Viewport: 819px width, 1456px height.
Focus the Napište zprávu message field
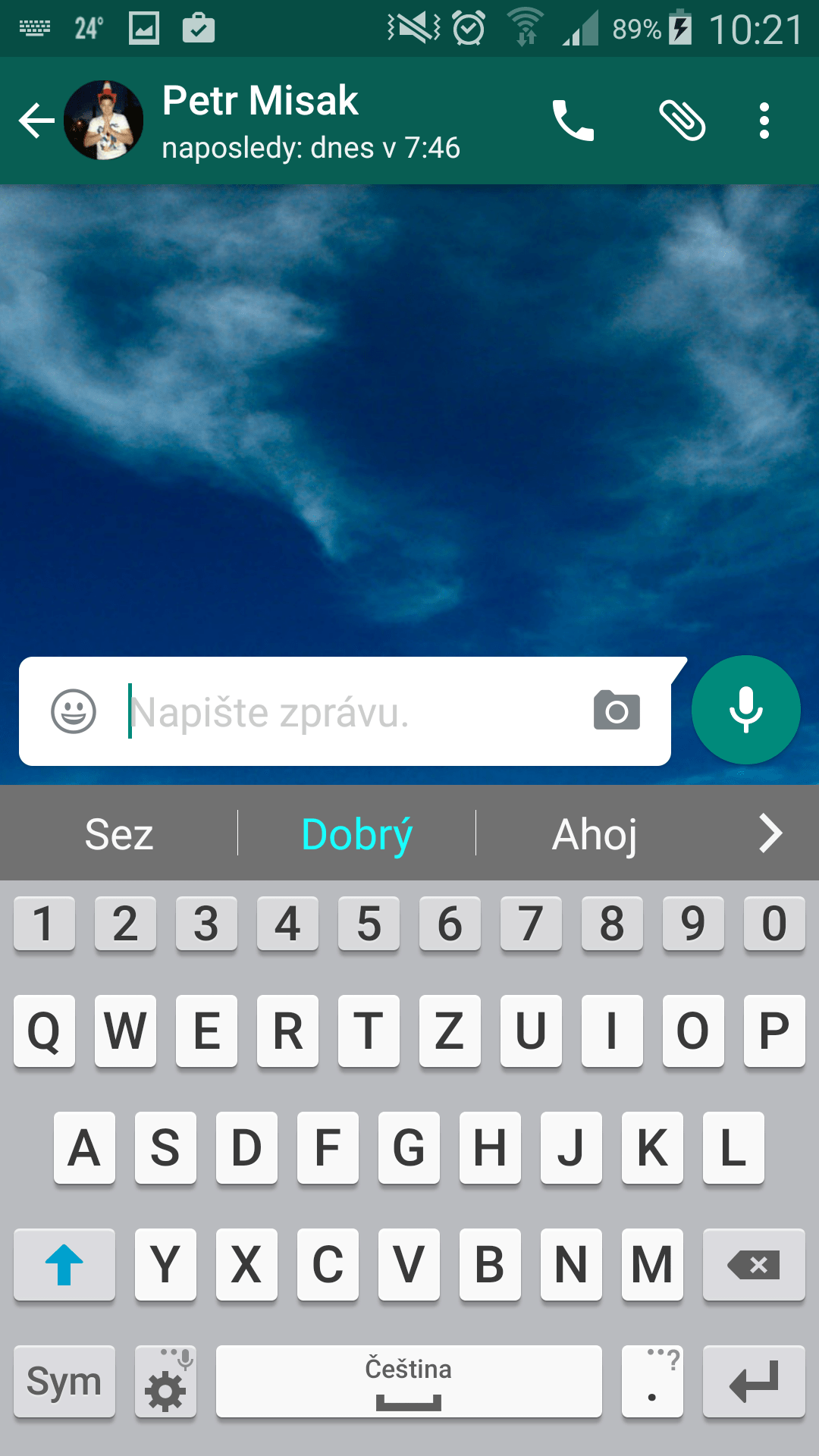(x=349, y=712)
